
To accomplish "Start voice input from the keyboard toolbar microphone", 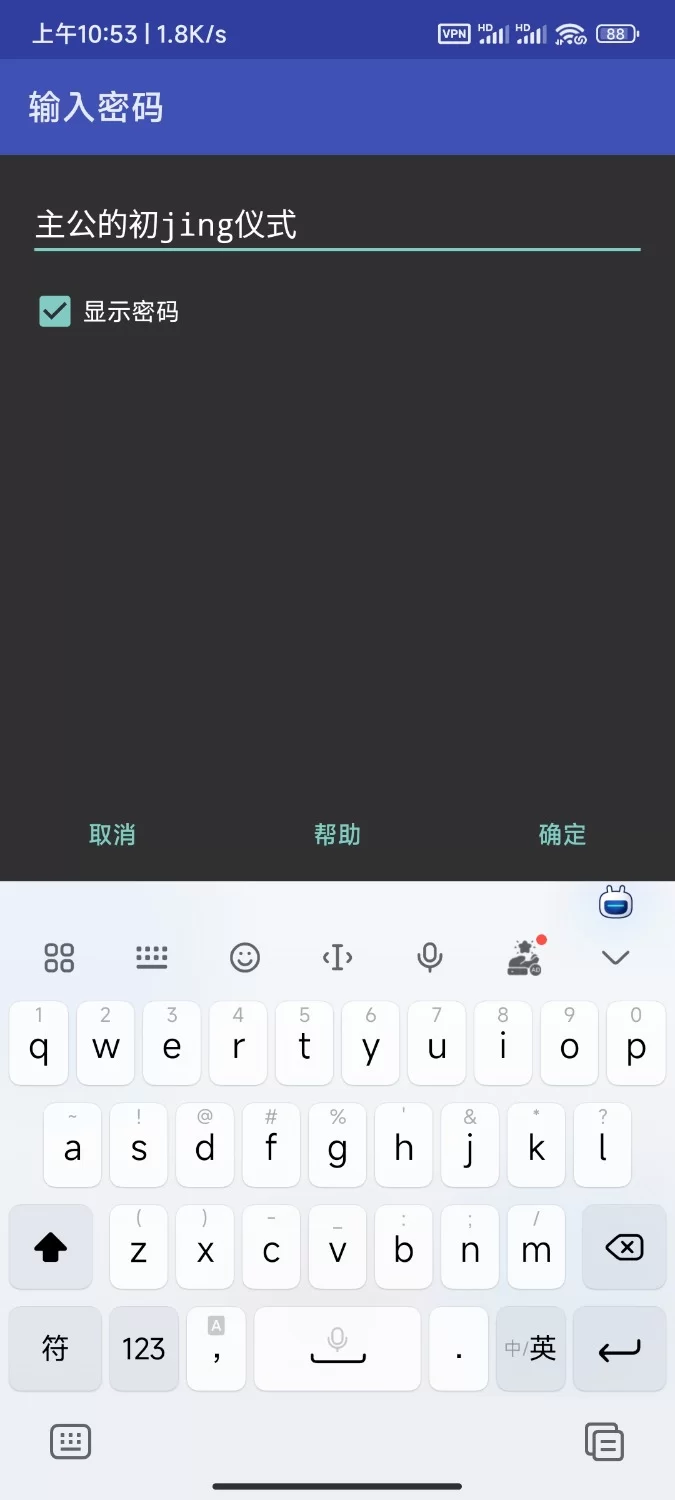I will [430, 957].
